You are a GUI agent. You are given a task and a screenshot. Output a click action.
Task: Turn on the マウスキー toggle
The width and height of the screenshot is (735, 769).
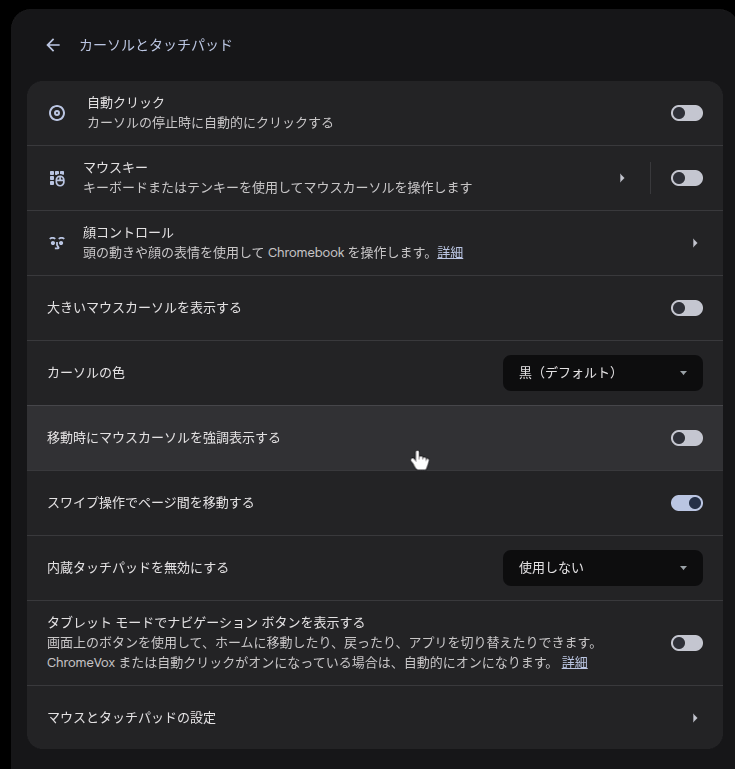(686, 178)
